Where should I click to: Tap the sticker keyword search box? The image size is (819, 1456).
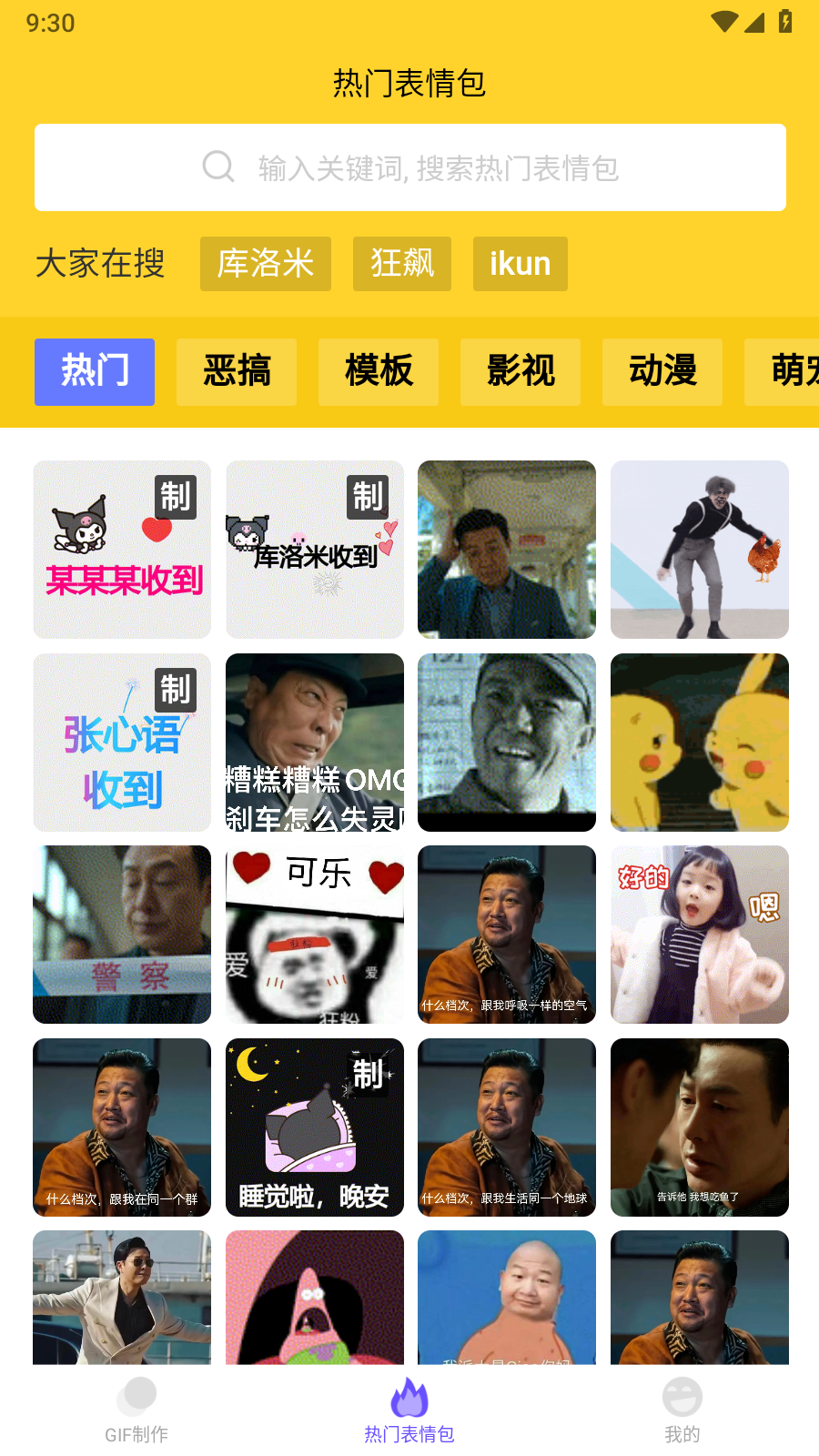click(409, 167)
